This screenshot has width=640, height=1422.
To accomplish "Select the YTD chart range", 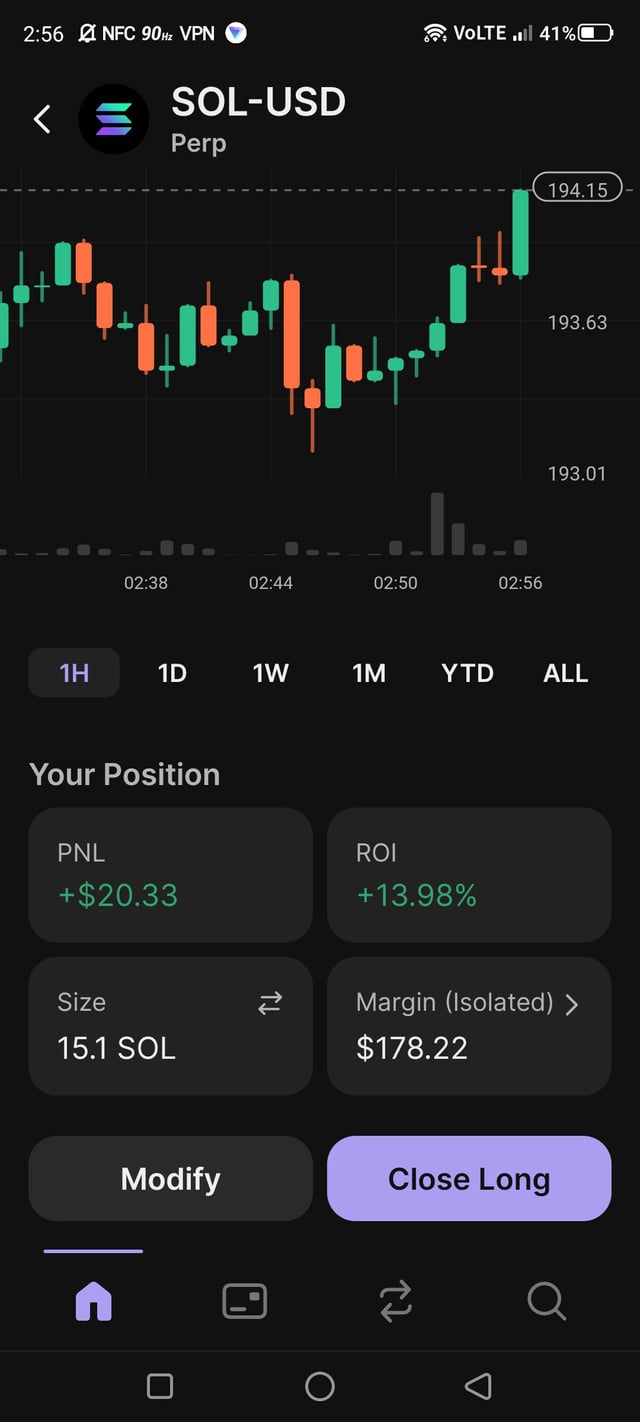I will 467,673.
